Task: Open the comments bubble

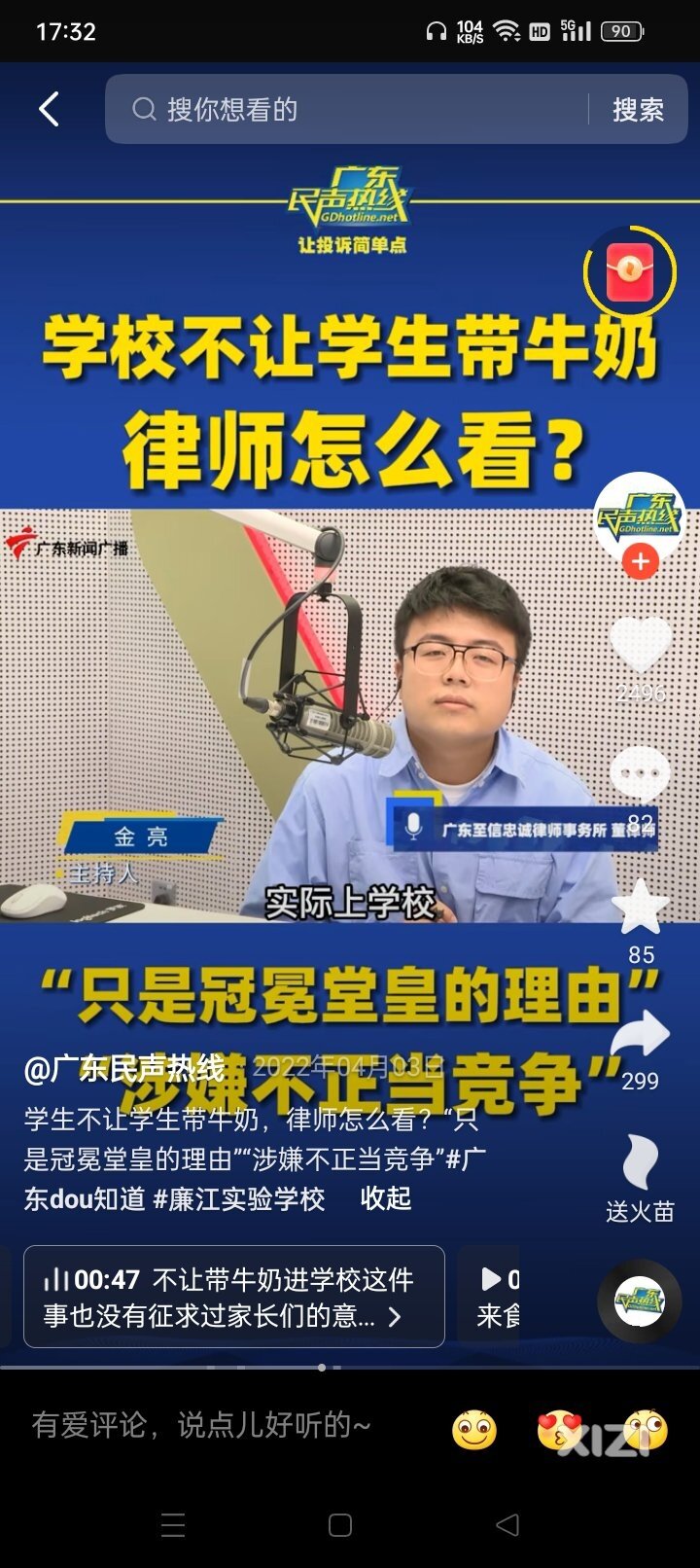Action: (x=640, y=775)
